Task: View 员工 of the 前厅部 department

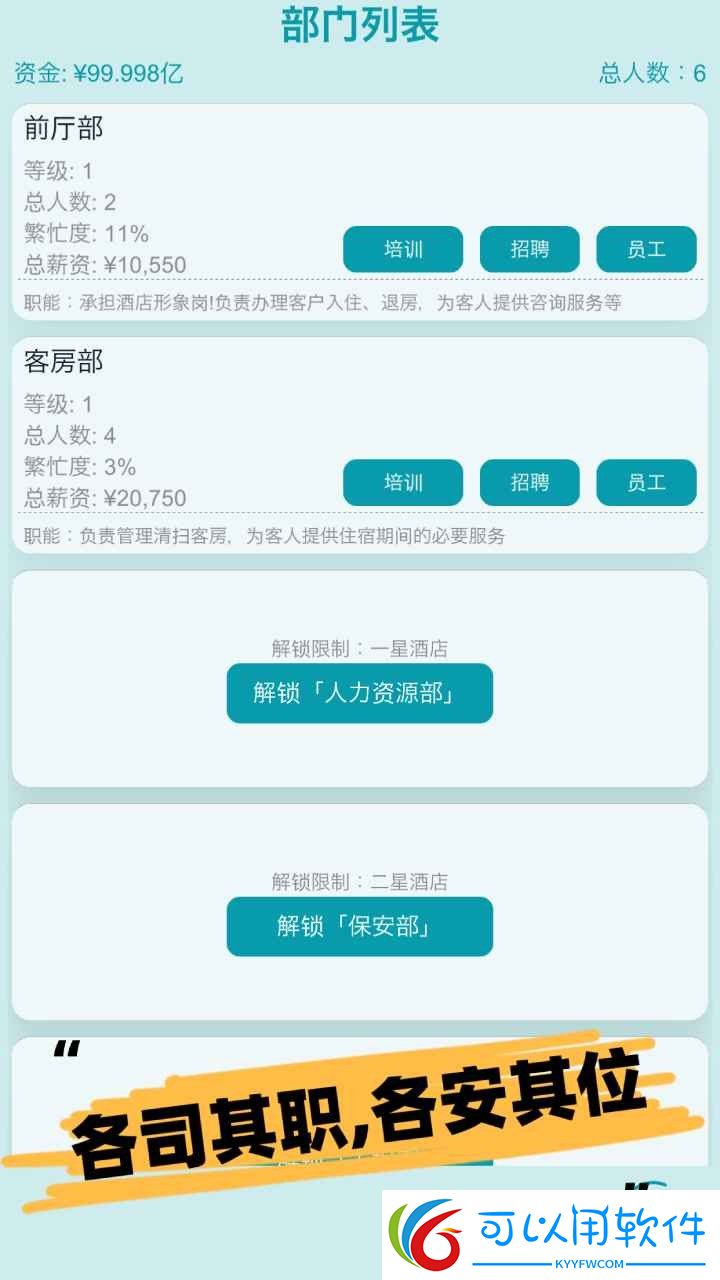Action: [646, 249]
